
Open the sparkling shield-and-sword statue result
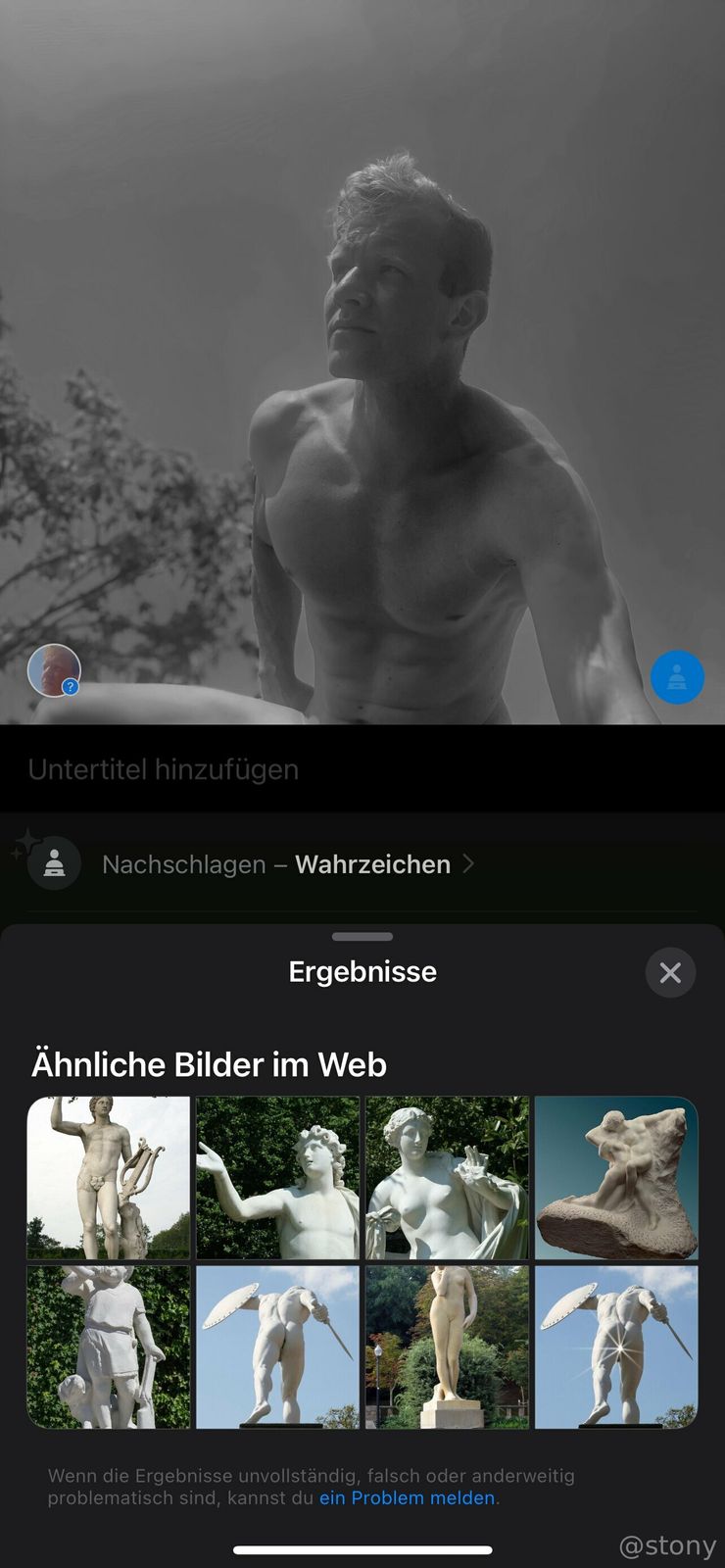coord(616,1347)
